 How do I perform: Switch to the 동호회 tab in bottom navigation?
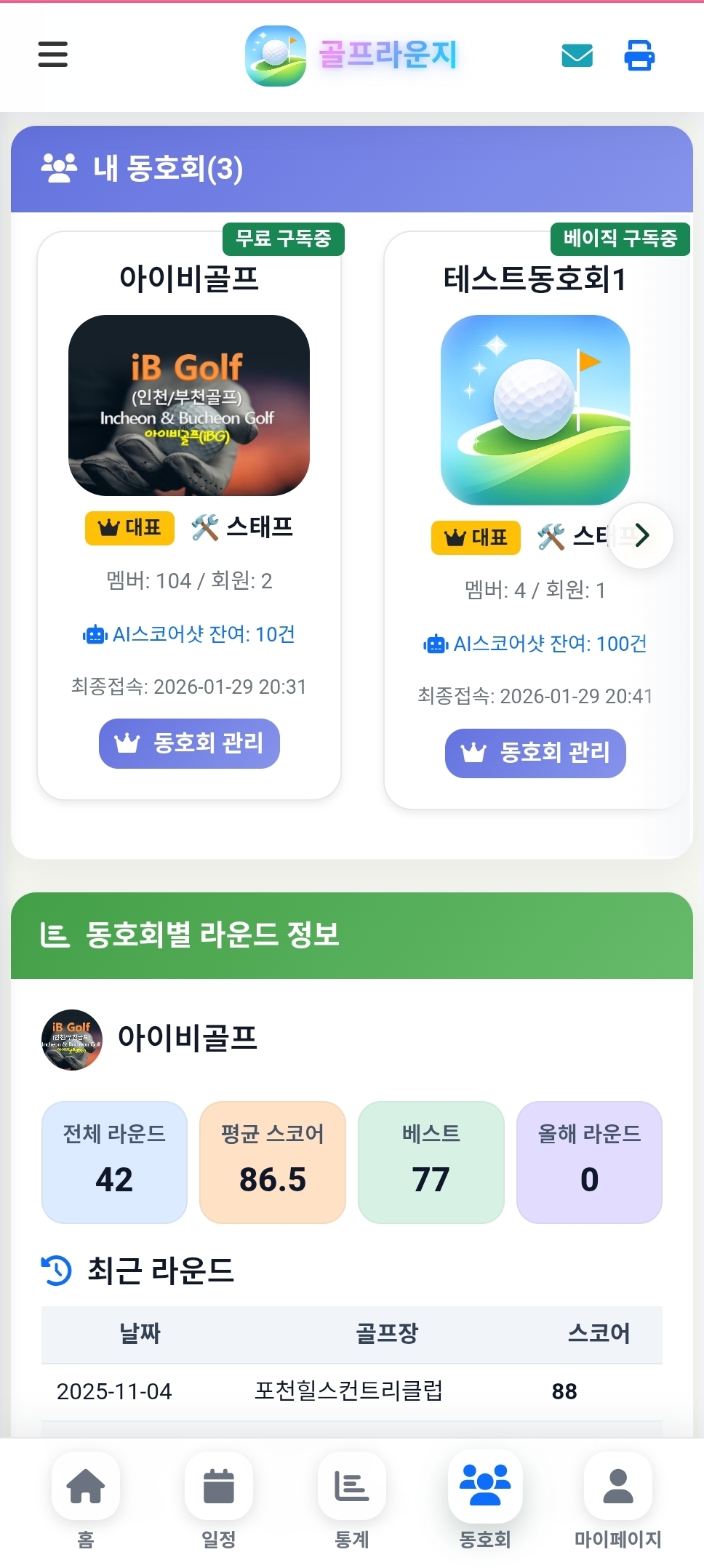(484, 1488)
